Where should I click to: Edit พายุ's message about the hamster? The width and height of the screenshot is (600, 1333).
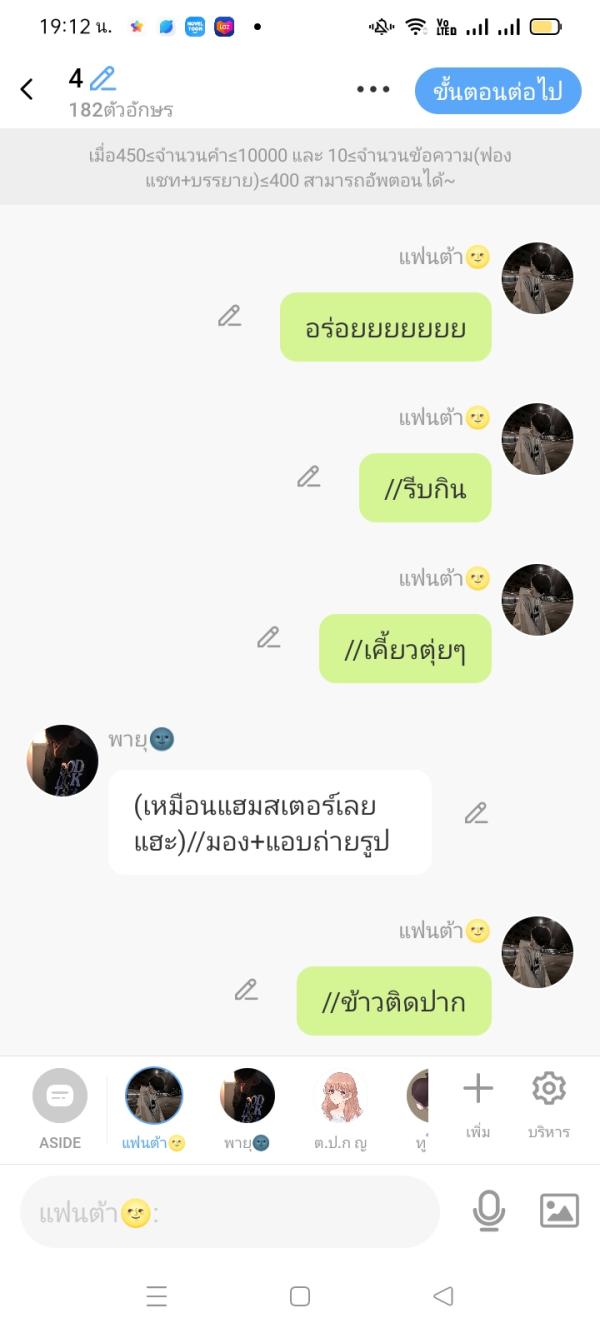coord(476,813)
